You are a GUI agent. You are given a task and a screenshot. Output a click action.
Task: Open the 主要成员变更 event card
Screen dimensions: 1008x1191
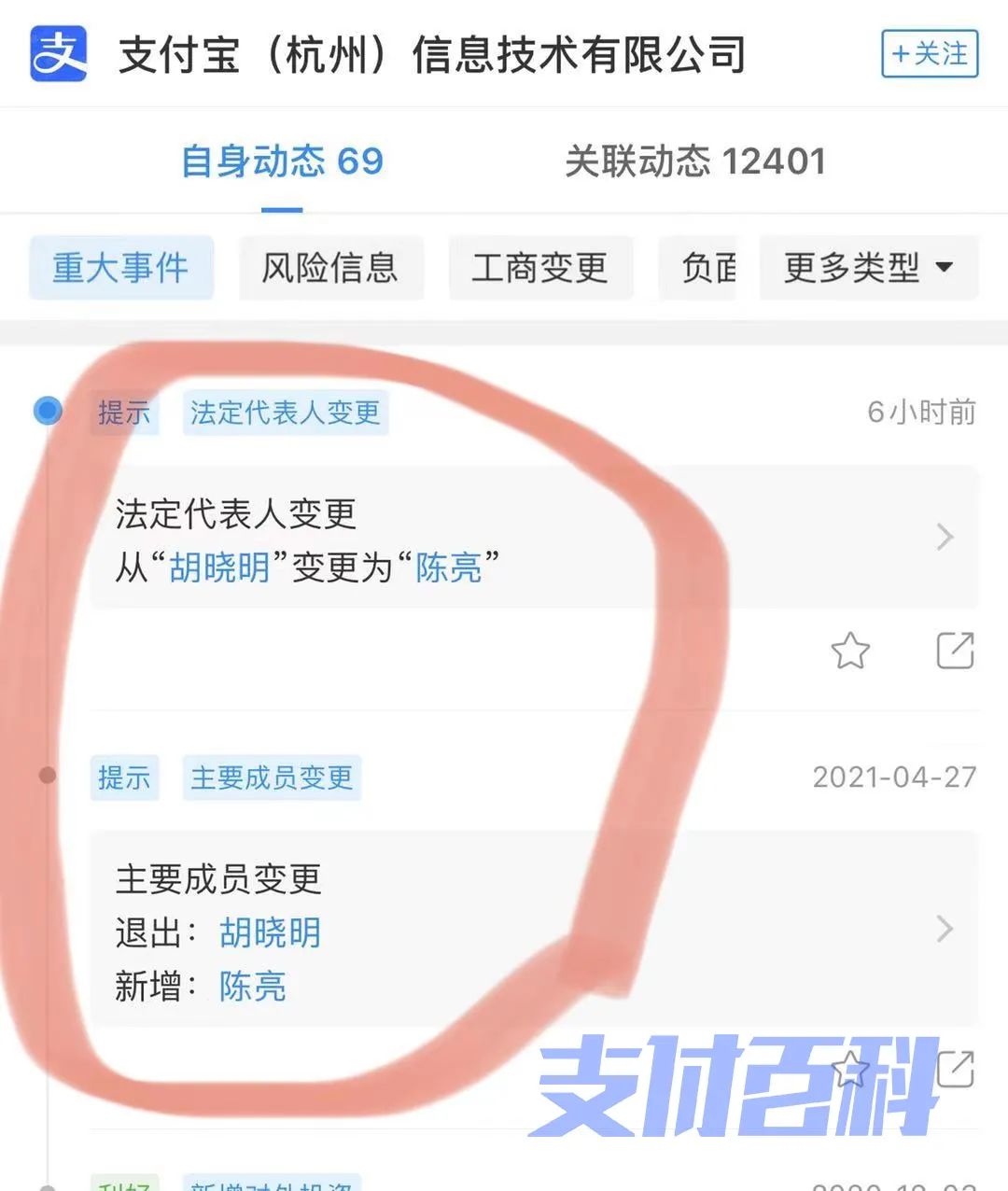click(x=532, y=930)
